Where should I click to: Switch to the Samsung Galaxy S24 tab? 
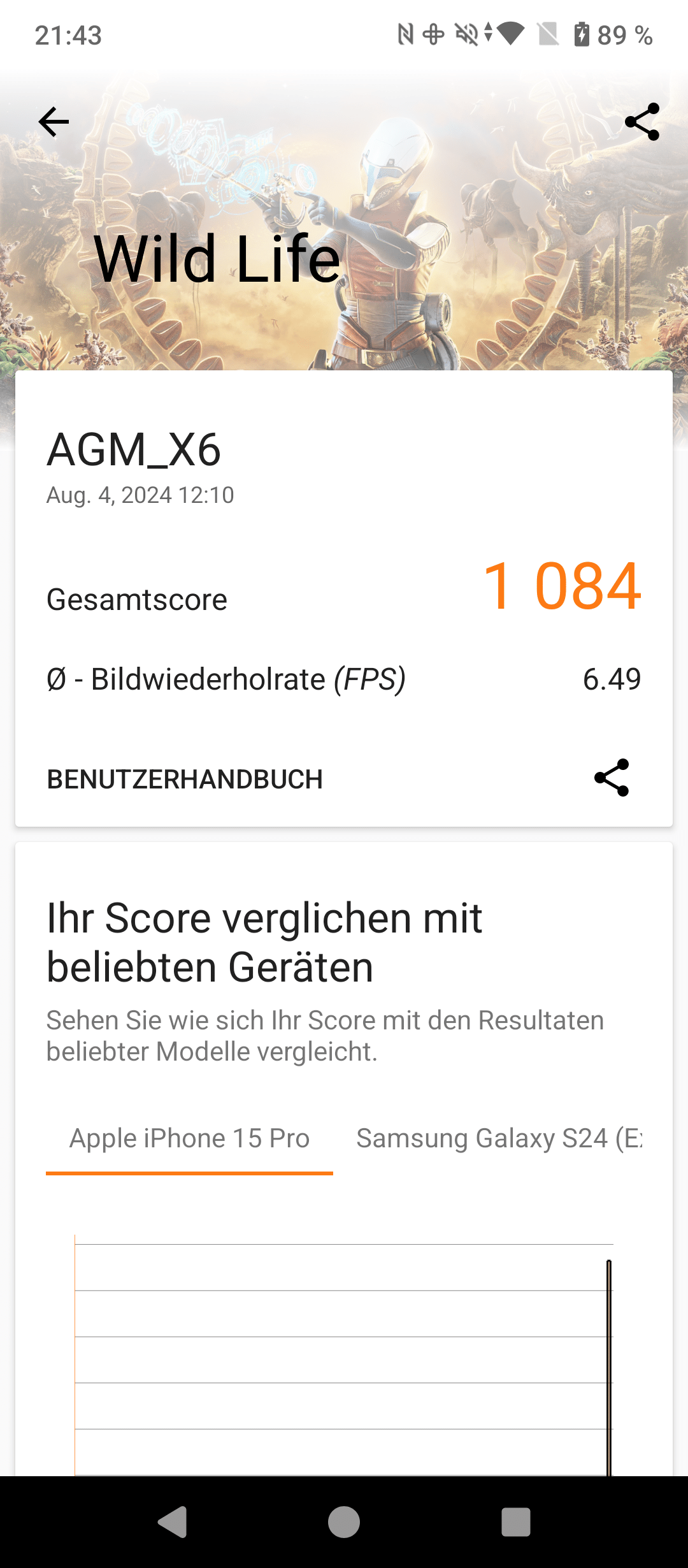499,1138
